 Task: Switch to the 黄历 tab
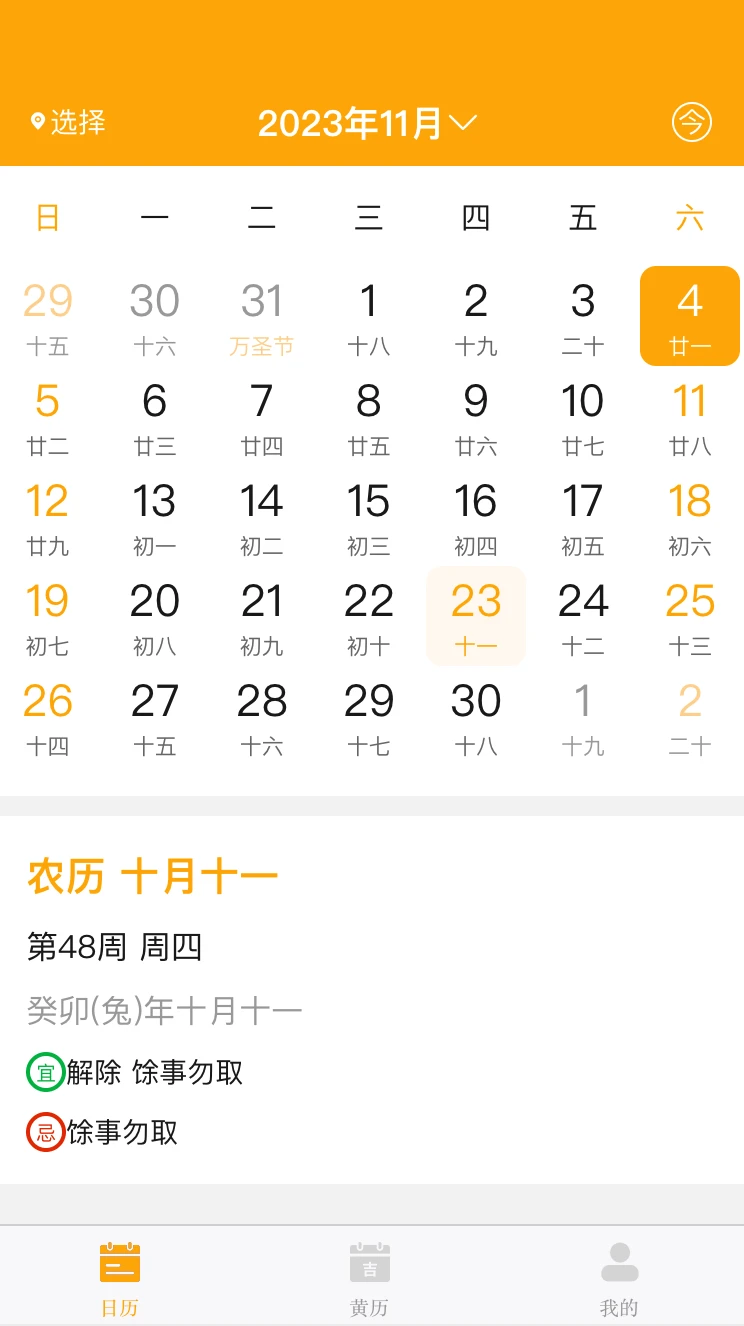(x=369, y=1275)
